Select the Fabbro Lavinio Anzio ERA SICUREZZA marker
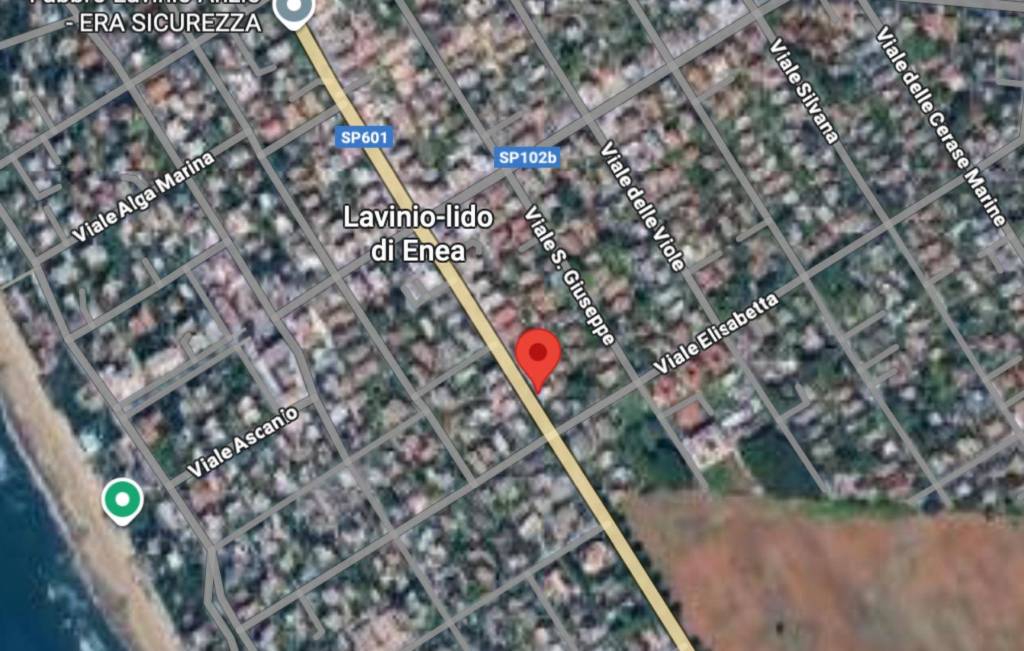Viewport: 1024px width, 651px height. [x=293, y=11]
